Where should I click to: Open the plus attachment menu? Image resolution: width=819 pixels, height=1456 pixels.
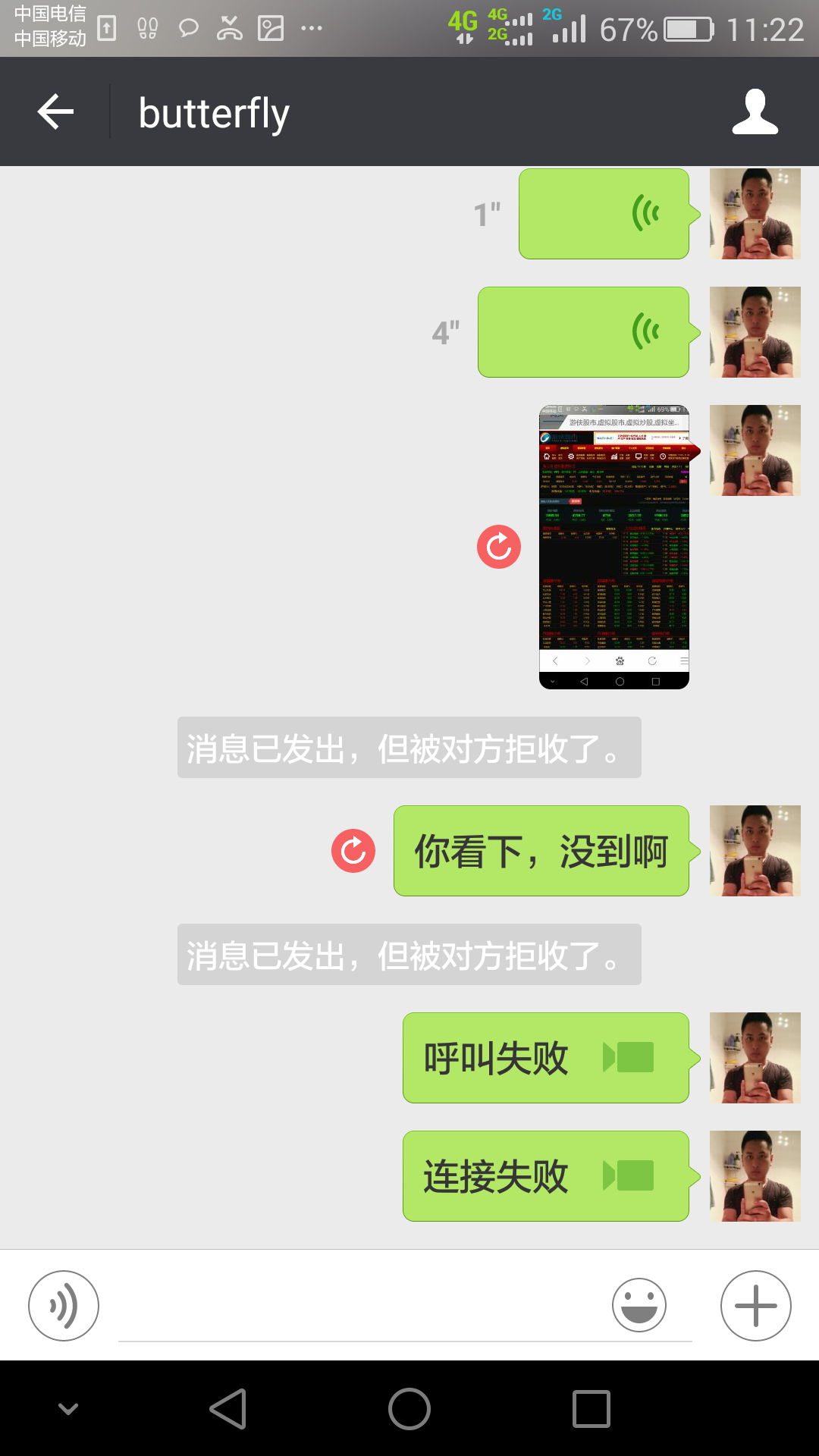pos(756,1306)
